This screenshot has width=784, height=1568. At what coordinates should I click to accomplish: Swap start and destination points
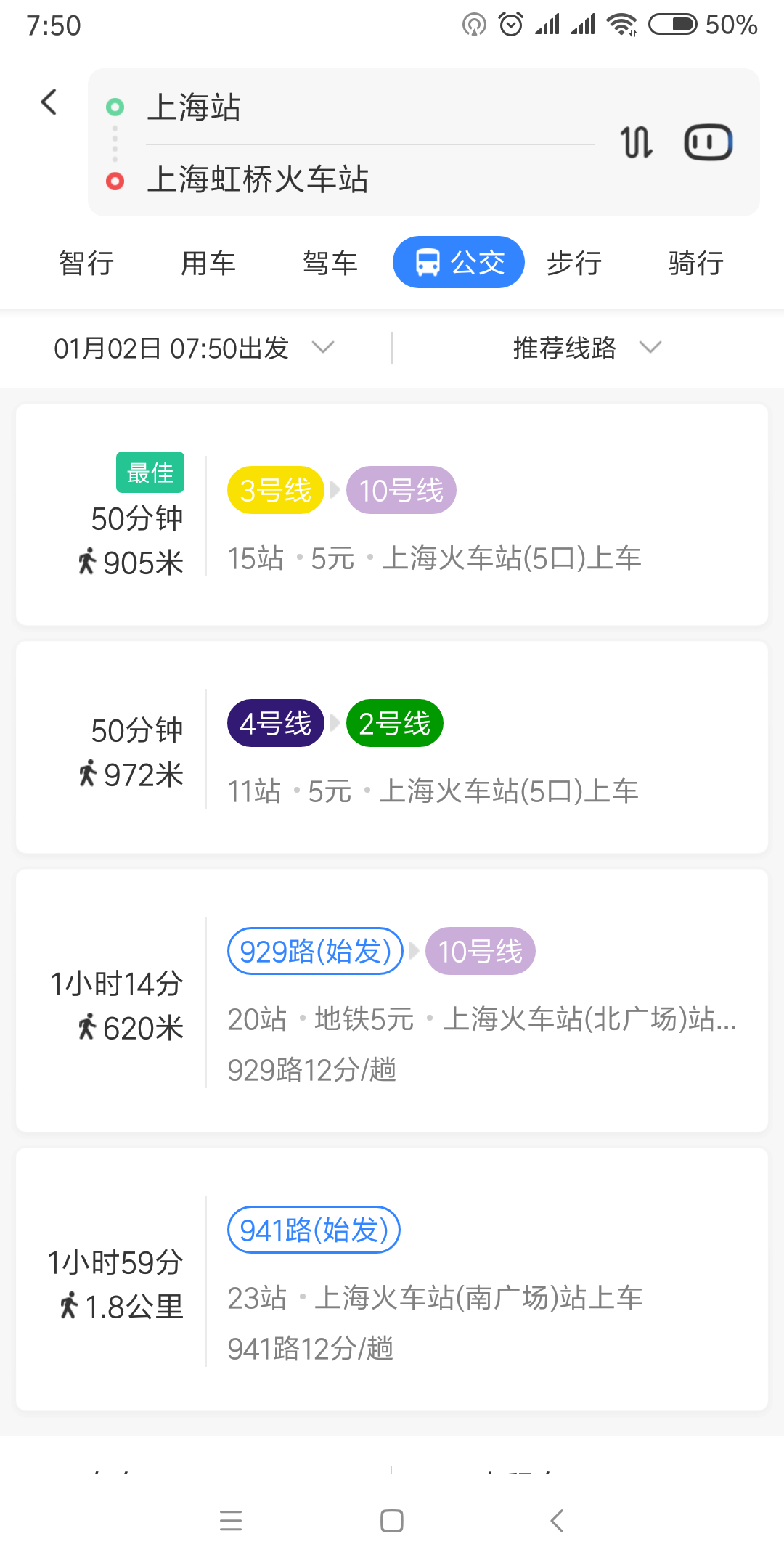pos(637,142)
